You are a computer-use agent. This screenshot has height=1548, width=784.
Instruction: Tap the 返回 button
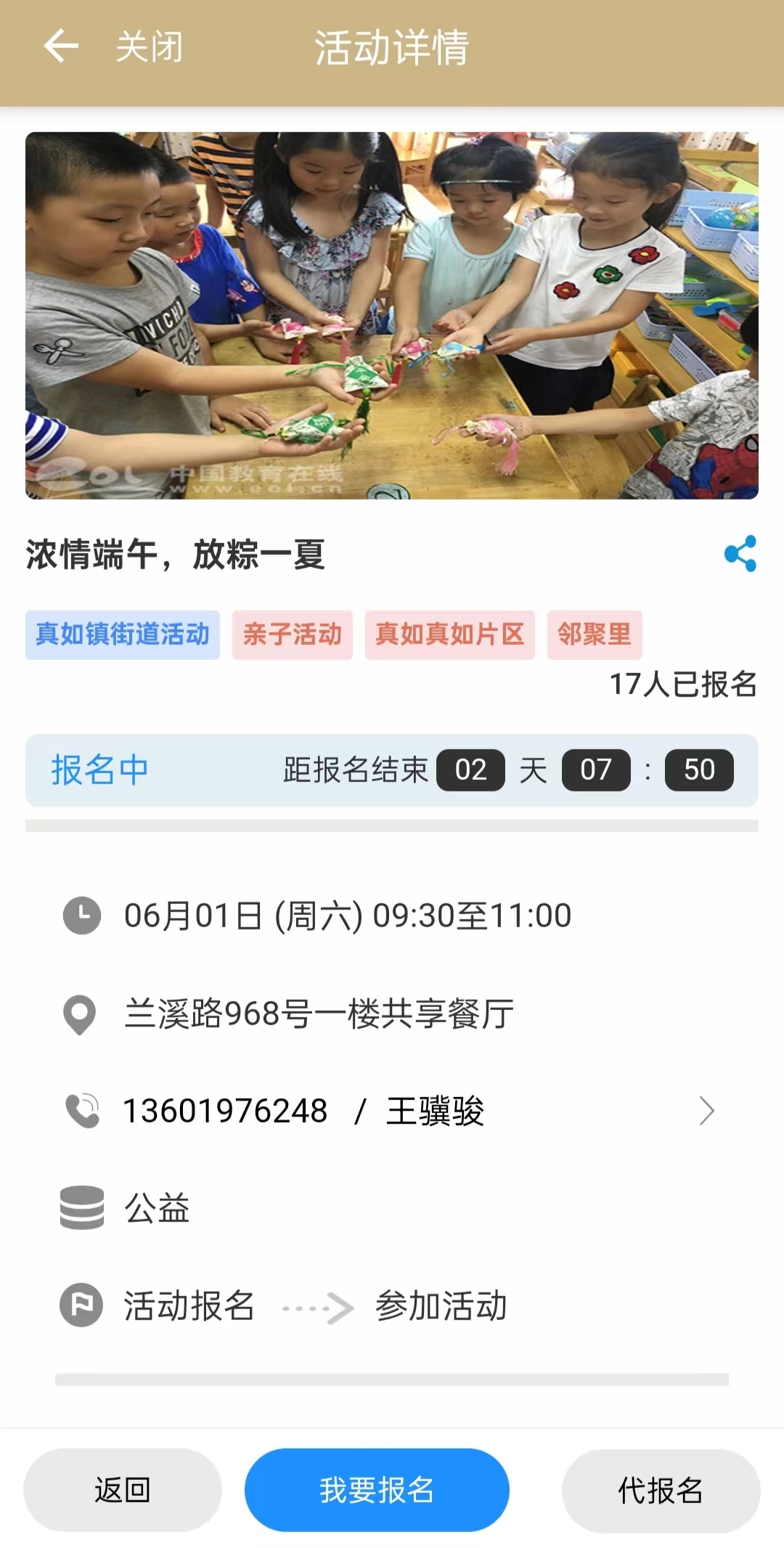[x=123, y=1490]
